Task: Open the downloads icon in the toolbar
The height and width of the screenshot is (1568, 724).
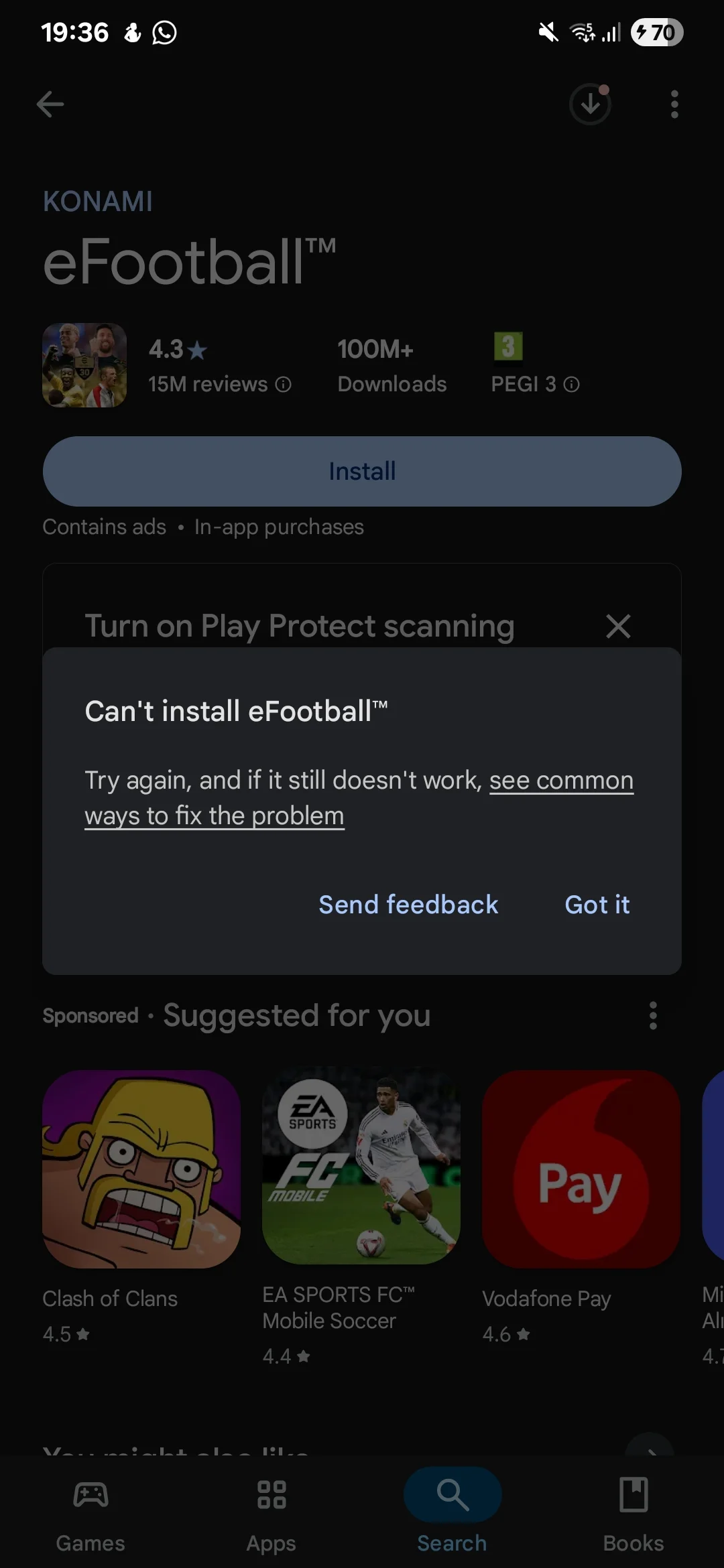Action: [590, 105]
